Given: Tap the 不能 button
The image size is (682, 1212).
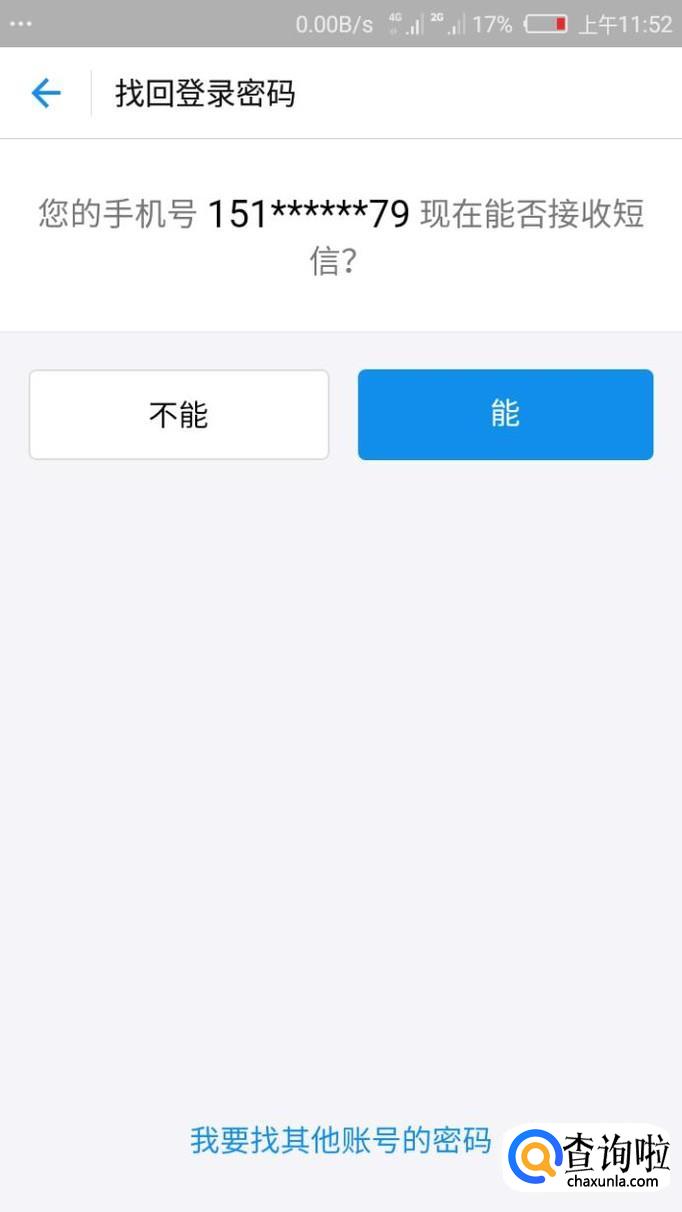Looking at the screenshot, I should pyautogui.click(x=179, y=415).
